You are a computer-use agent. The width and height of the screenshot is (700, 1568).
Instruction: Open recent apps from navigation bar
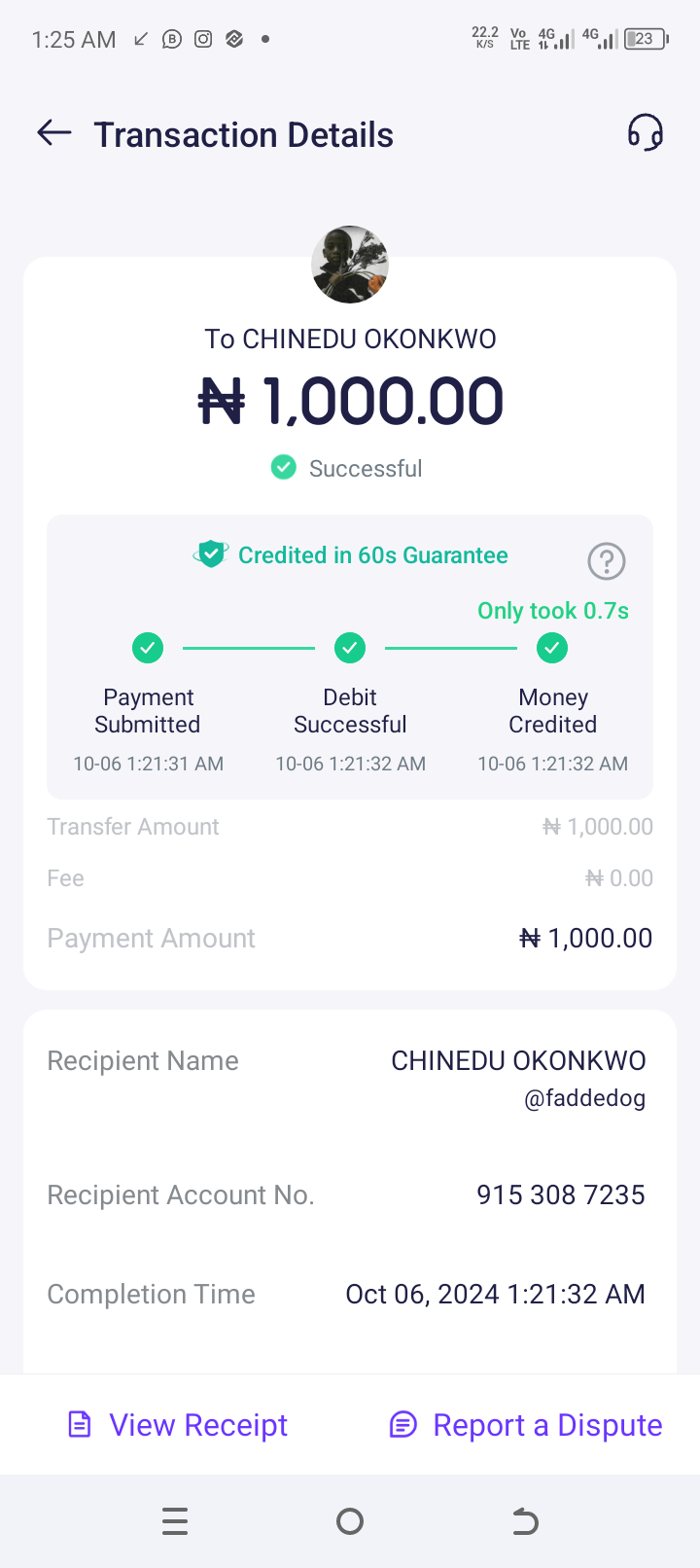point(175,1521)
